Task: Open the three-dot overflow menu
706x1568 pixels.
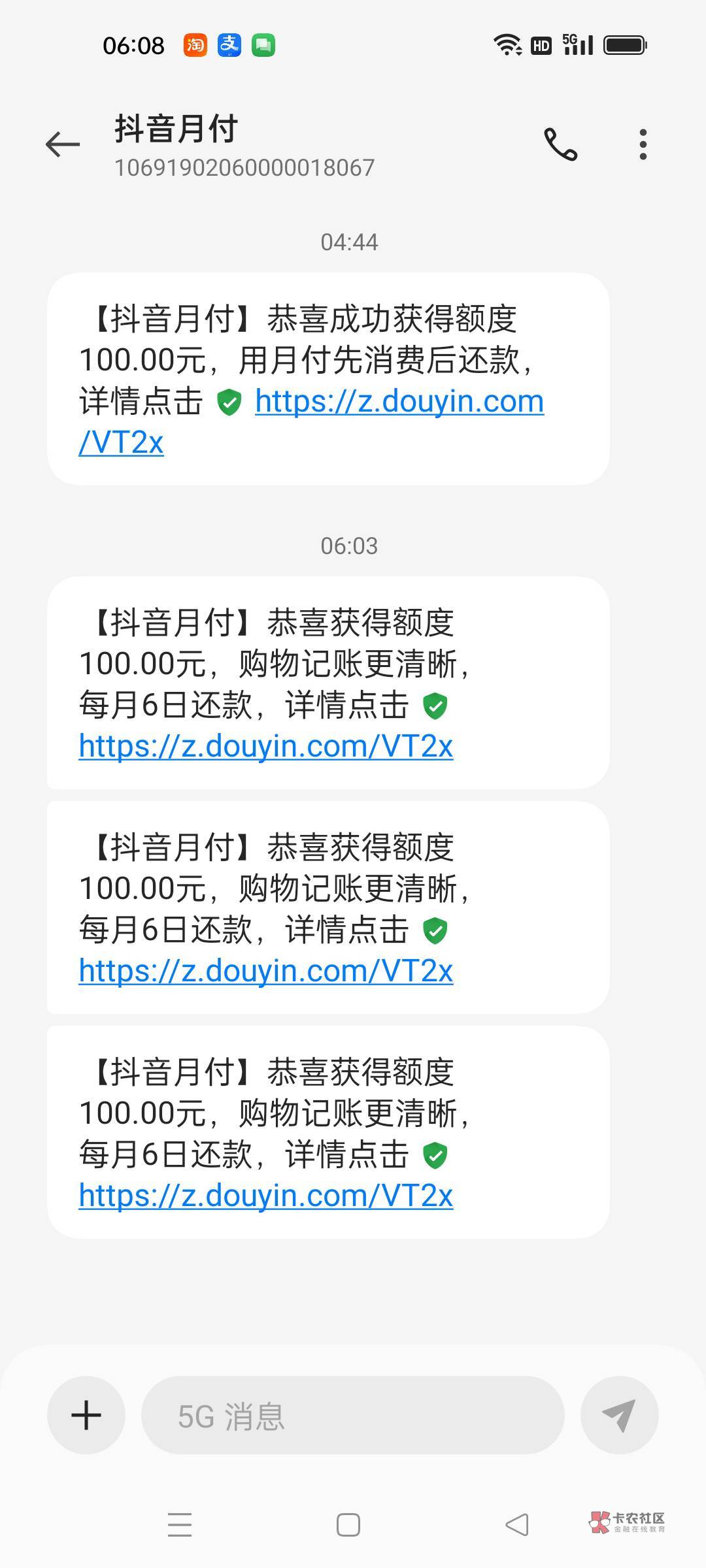Action: (643, 144)
